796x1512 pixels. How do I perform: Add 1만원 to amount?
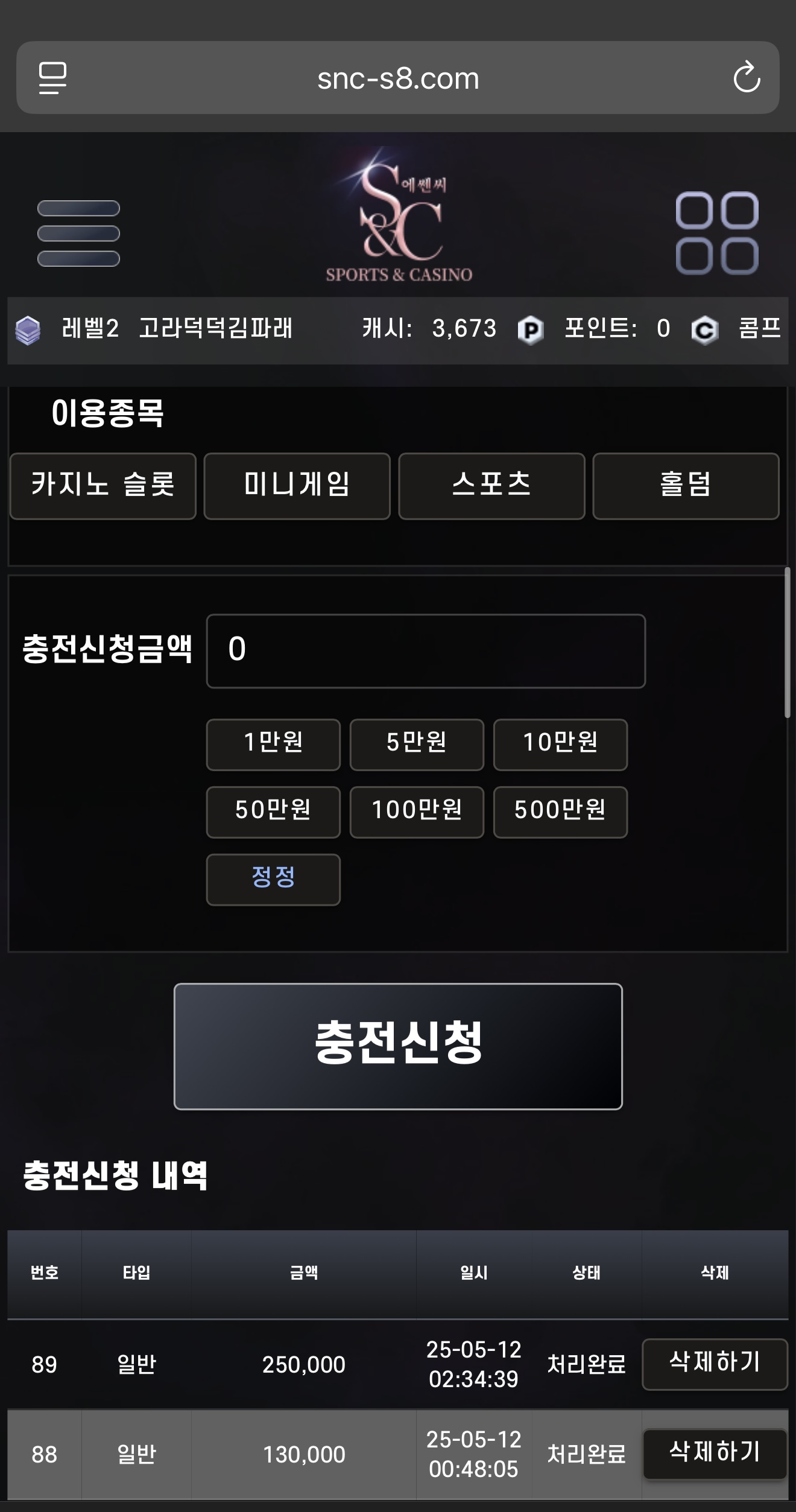point(273,744)
